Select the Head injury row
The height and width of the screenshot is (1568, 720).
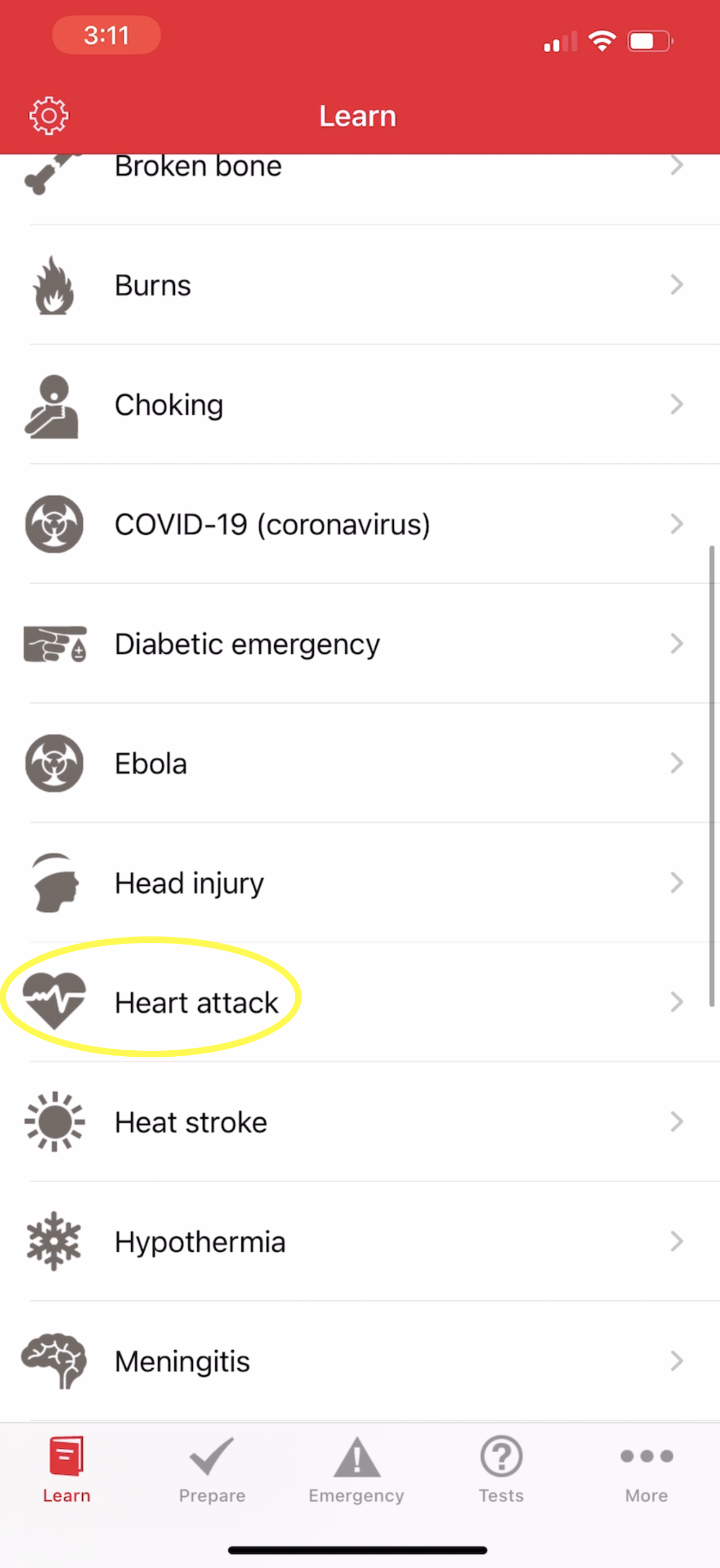click(359, 883)
